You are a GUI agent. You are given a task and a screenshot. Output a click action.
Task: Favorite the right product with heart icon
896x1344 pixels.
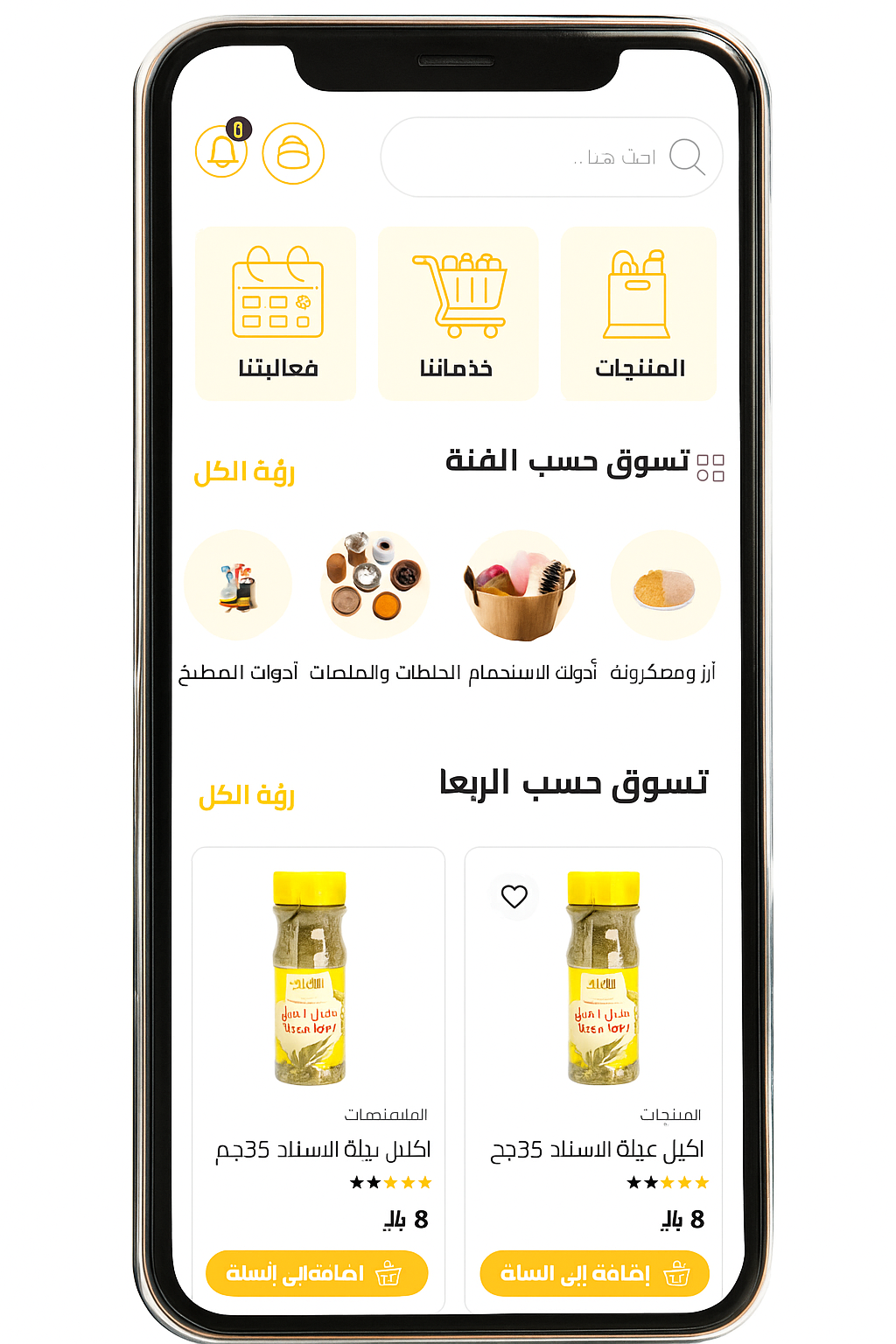pos(514,896)
